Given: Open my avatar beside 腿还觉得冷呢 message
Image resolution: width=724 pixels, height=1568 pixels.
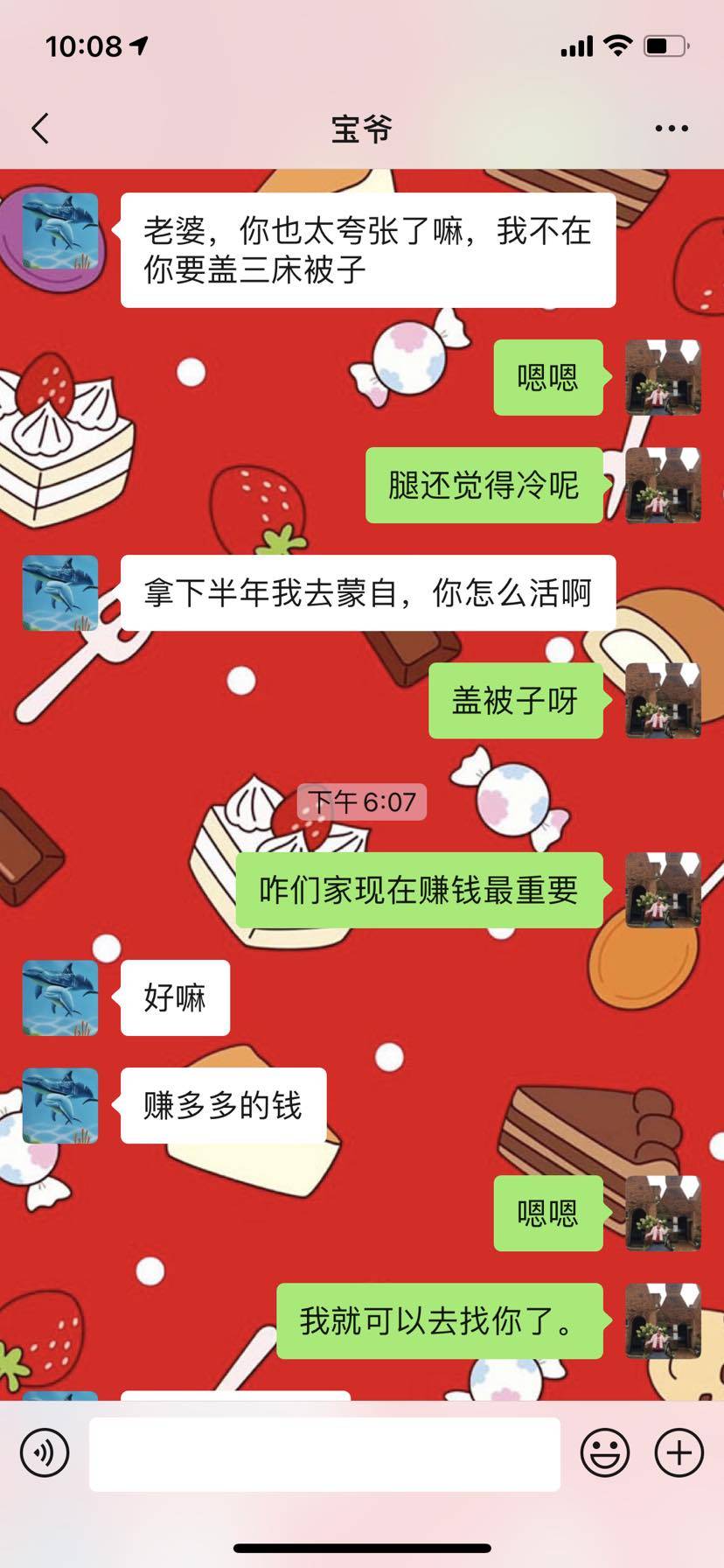Looking at the screenshot, I should point(663,486).
